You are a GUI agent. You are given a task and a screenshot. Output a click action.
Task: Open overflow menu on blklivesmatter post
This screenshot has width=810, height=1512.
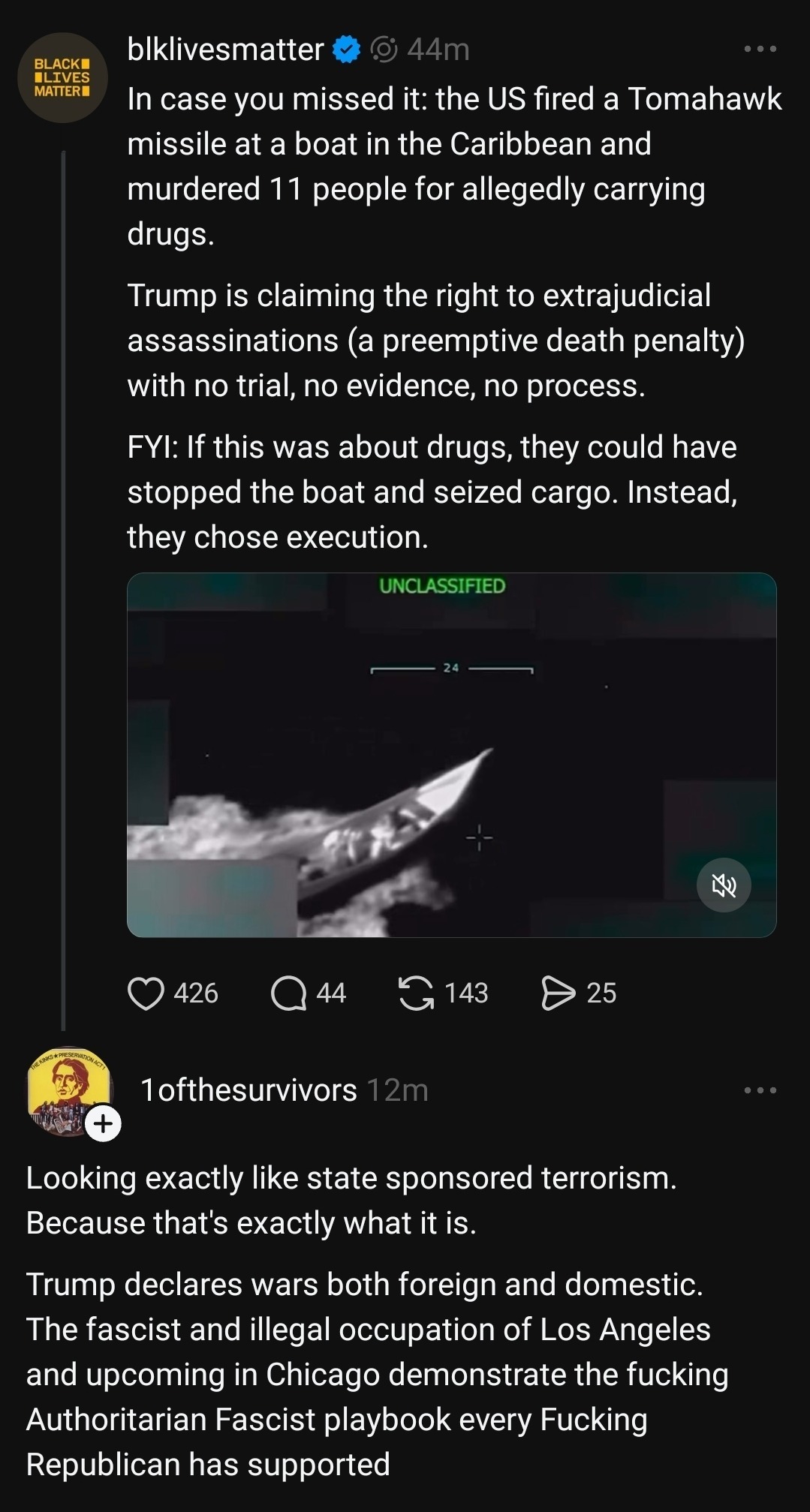pos(760,50)
